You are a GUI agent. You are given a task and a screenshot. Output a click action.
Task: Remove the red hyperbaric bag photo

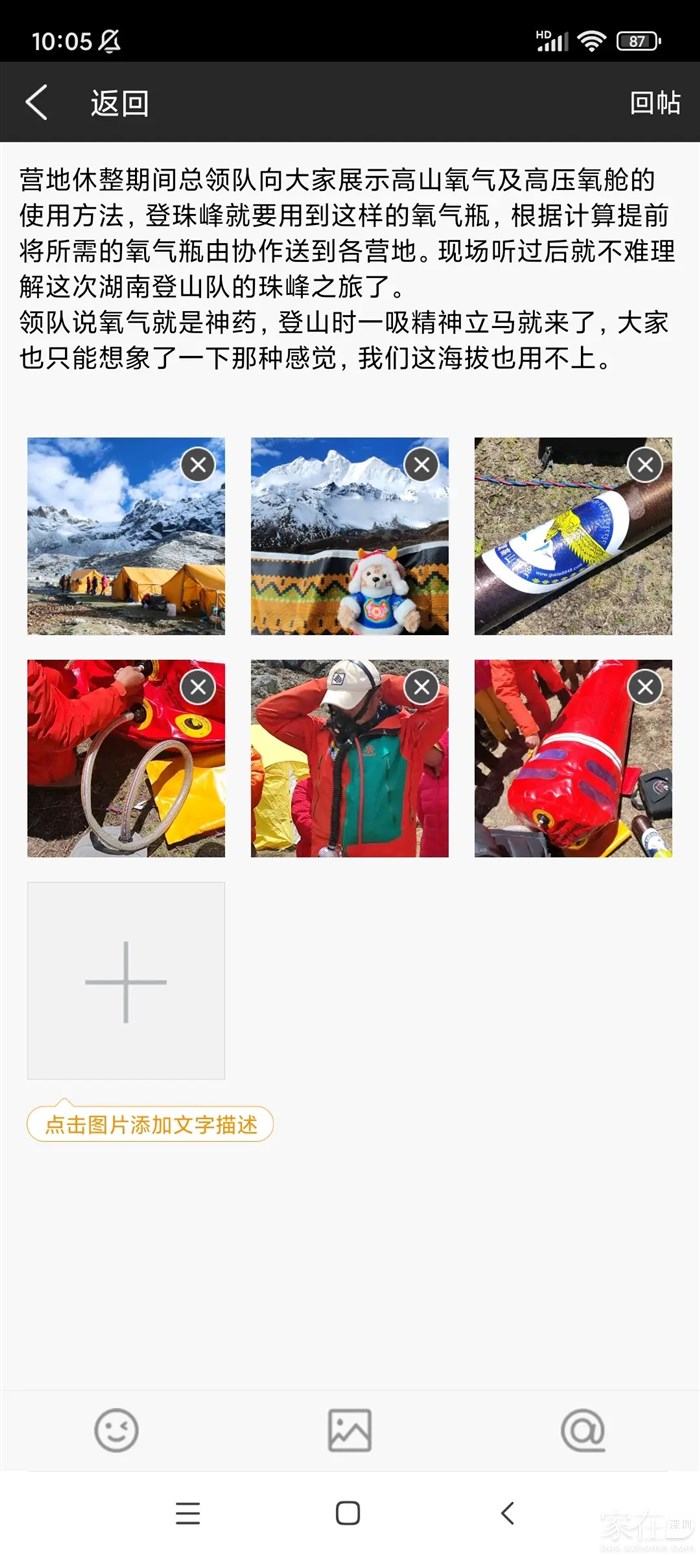pyautogui.click(x=645, y=688)
